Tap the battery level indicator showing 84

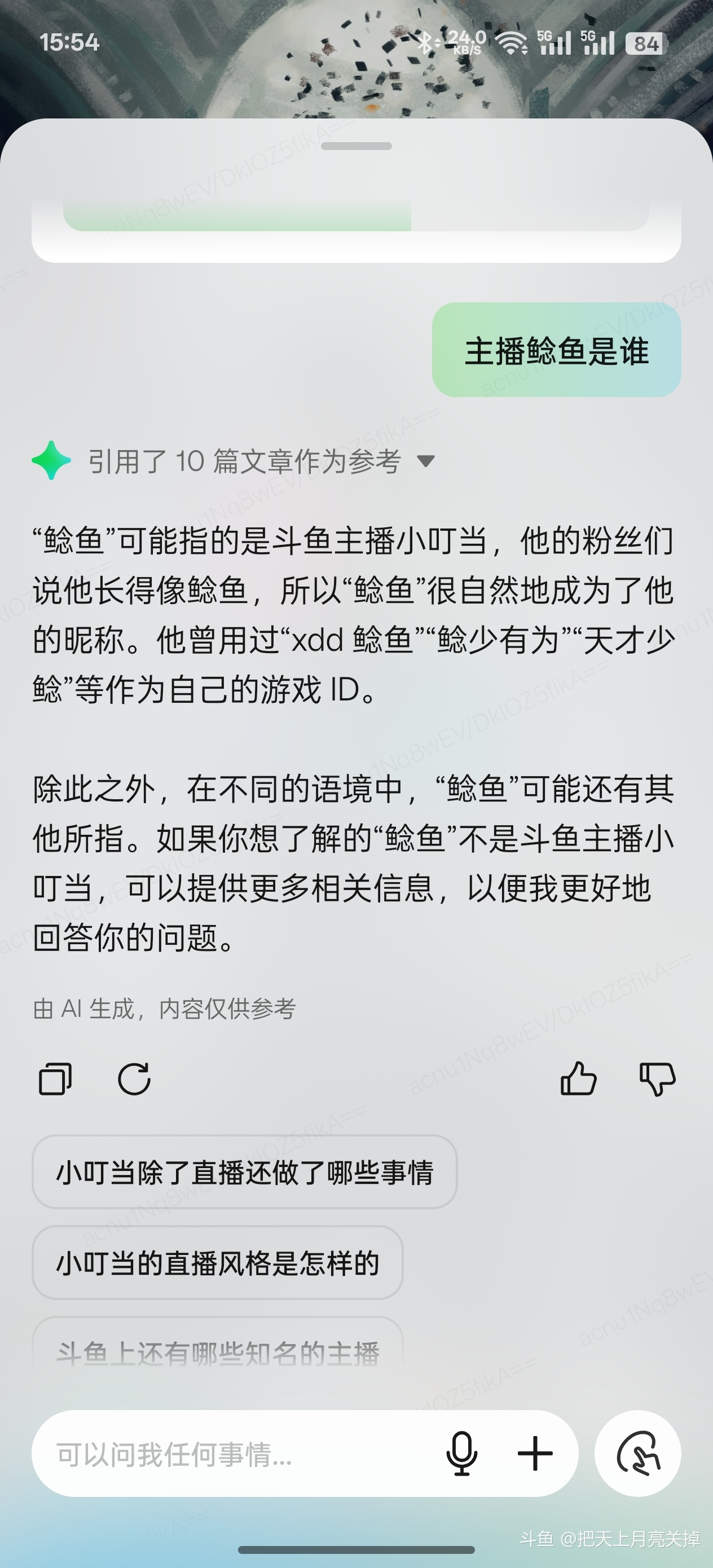[x=645, y=43]
